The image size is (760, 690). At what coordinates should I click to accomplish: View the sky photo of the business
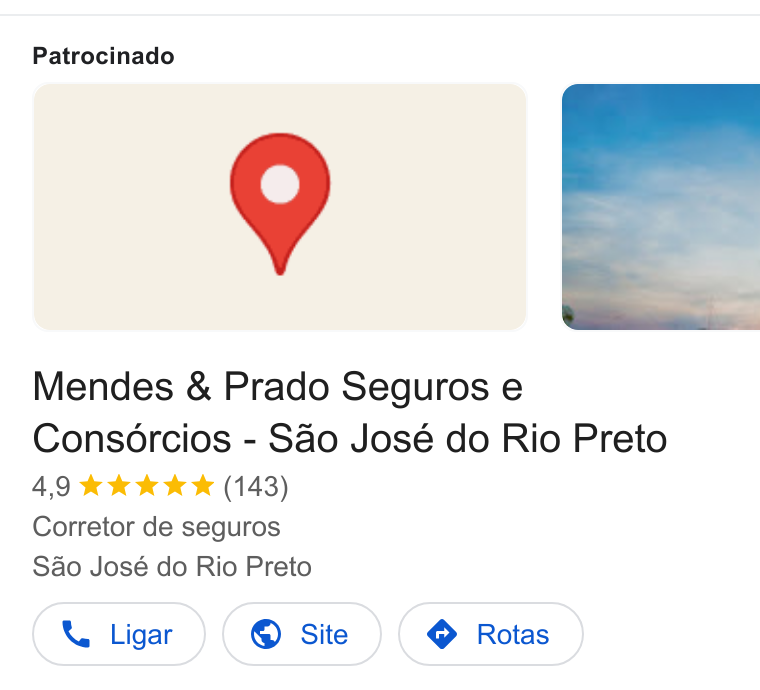coord(661,207)
